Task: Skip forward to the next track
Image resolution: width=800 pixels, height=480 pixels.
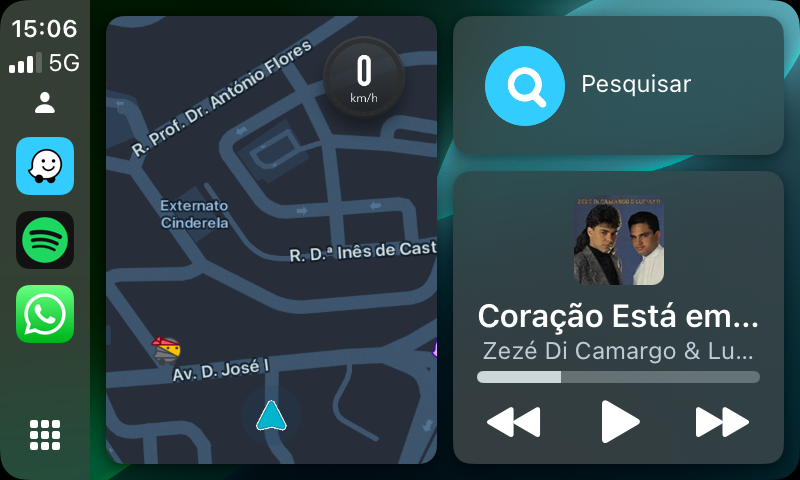Action: (x=722, y=421)
